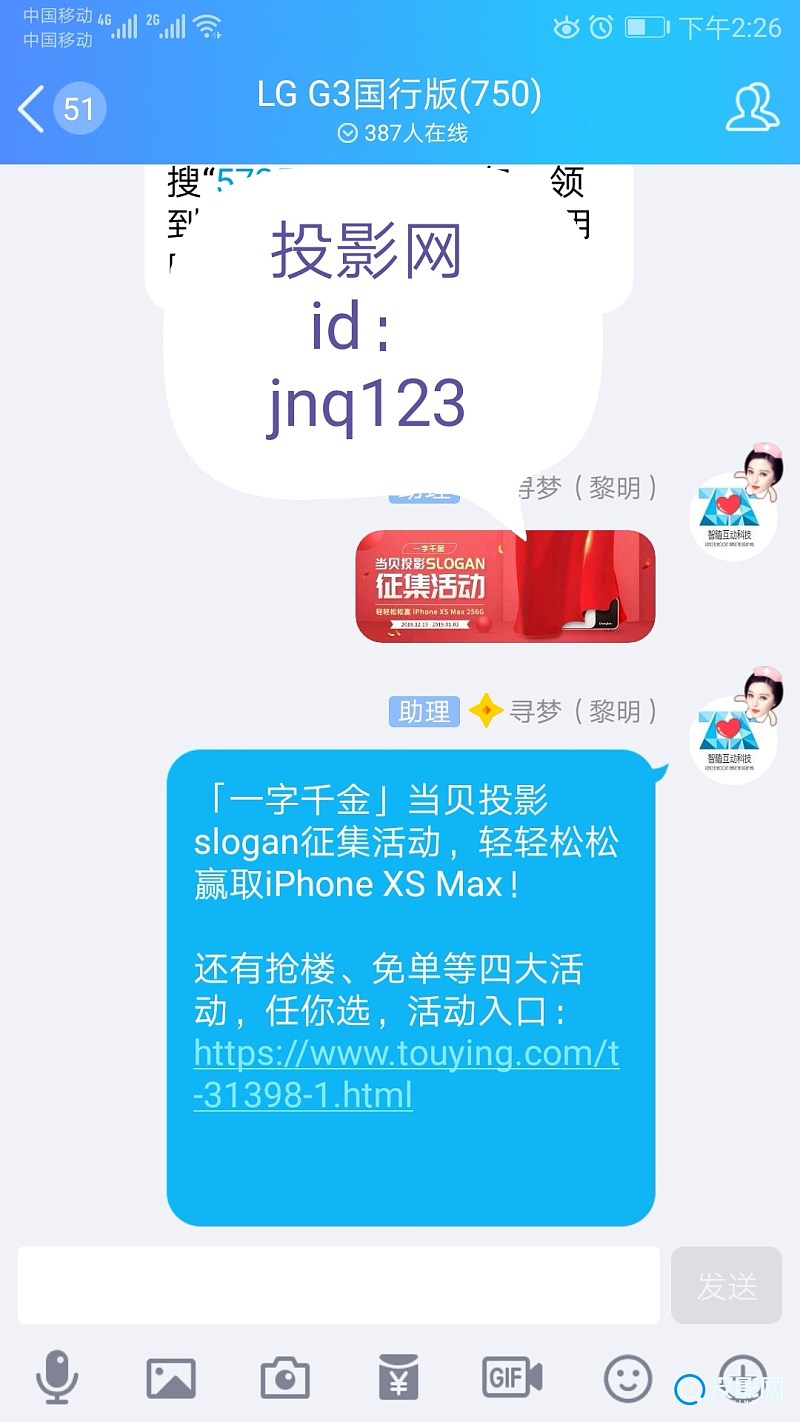Expand more options with plus icon
Viewport: 800px width, 1422px height.
[x=742, y=1376]
